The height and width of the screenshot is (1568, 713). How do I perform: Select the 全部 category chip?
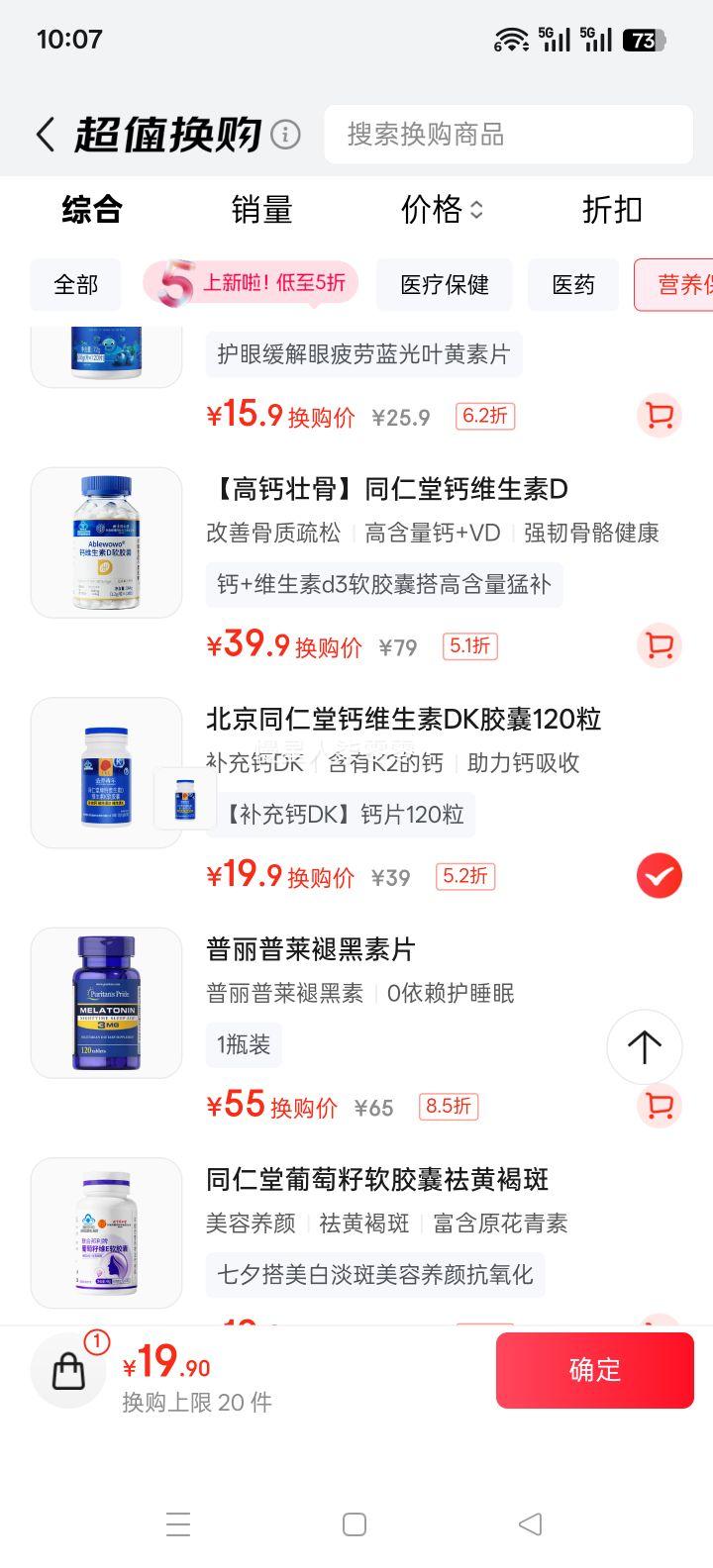pyautogui.click(x=75, y=285)
